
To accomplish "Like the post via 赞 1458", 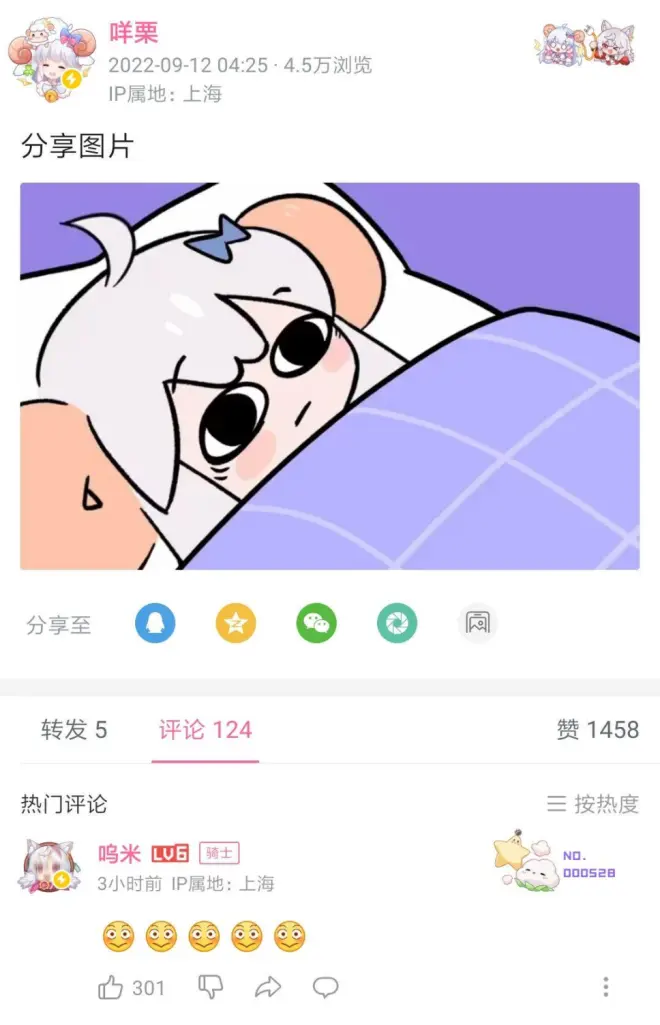I will 597,730.
